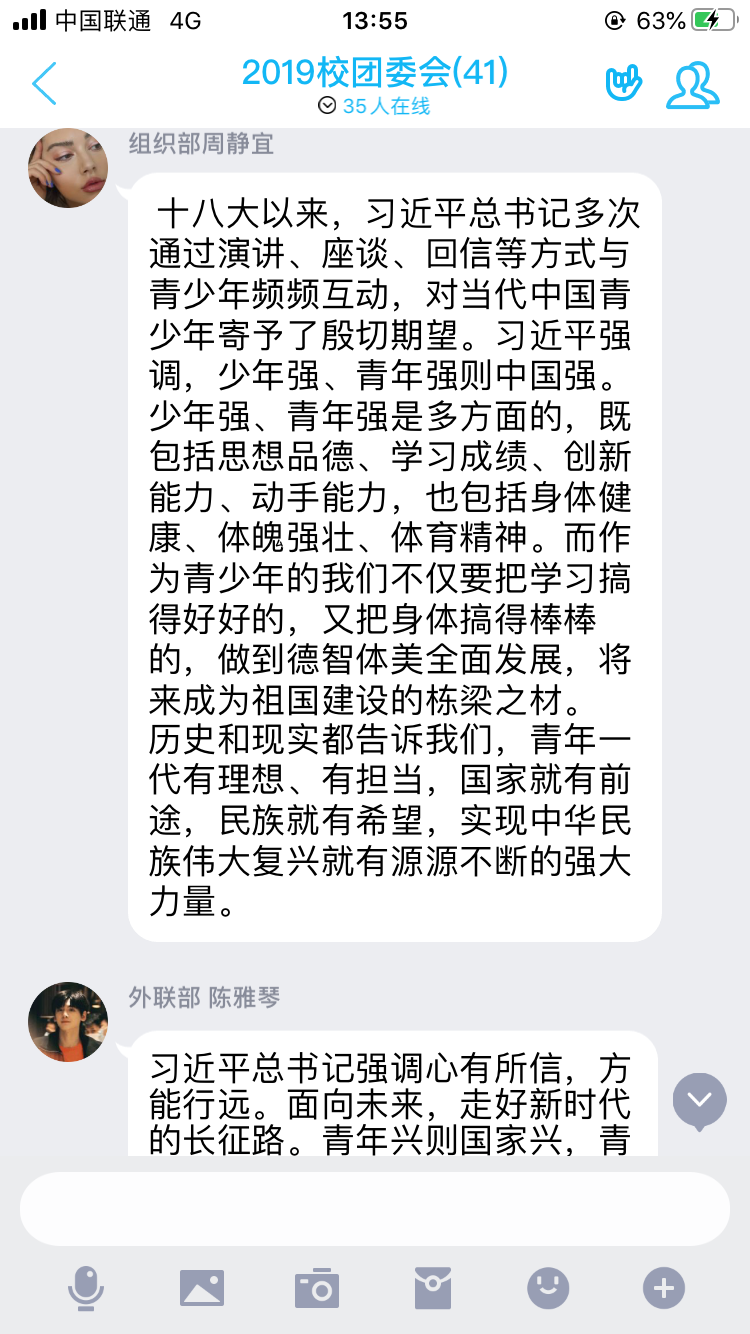
Task: Open the hand gesture icon in header
Action: [x=623, y=84]
